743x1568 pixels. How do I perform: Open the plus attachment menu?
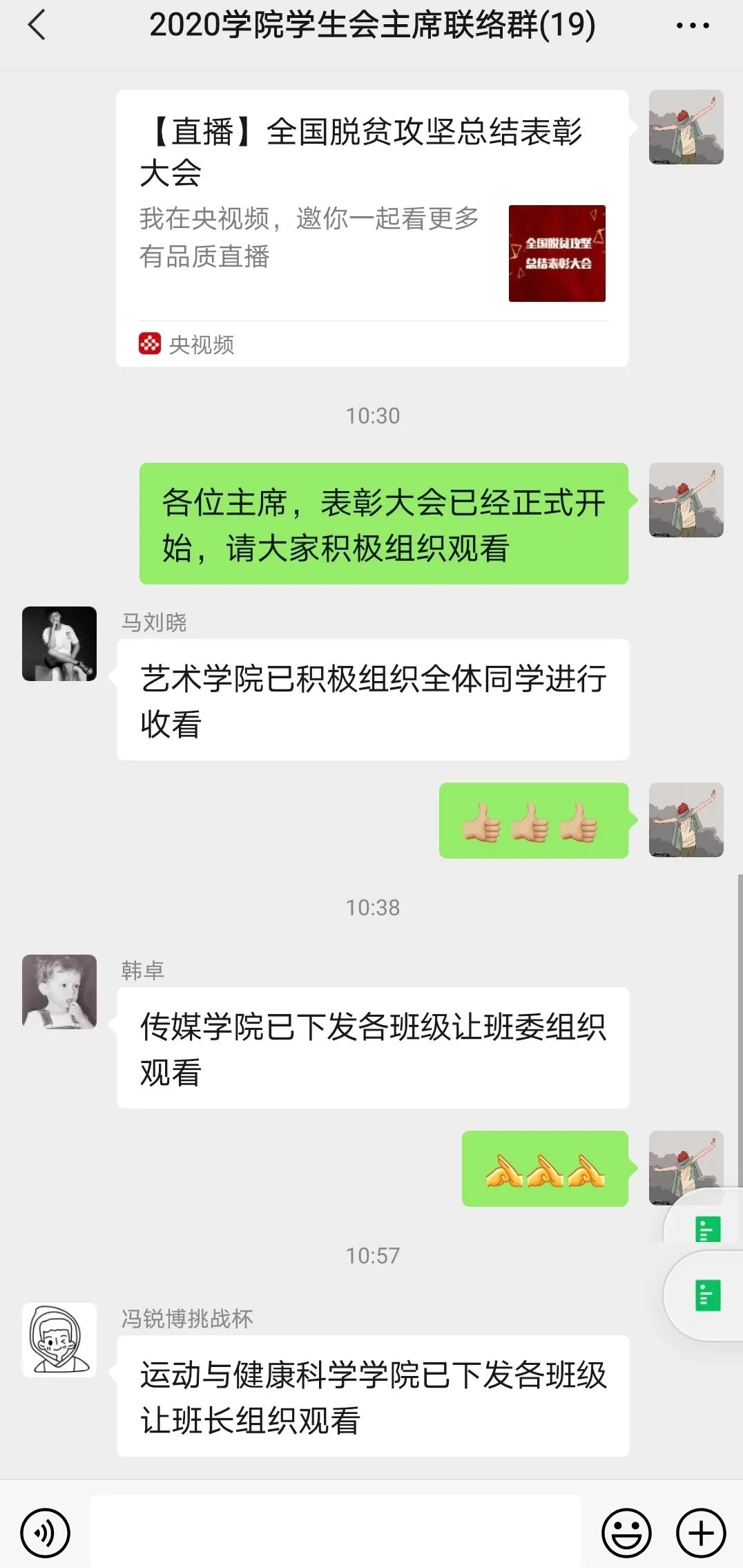pyautogui.click(x=700, y=1533)
